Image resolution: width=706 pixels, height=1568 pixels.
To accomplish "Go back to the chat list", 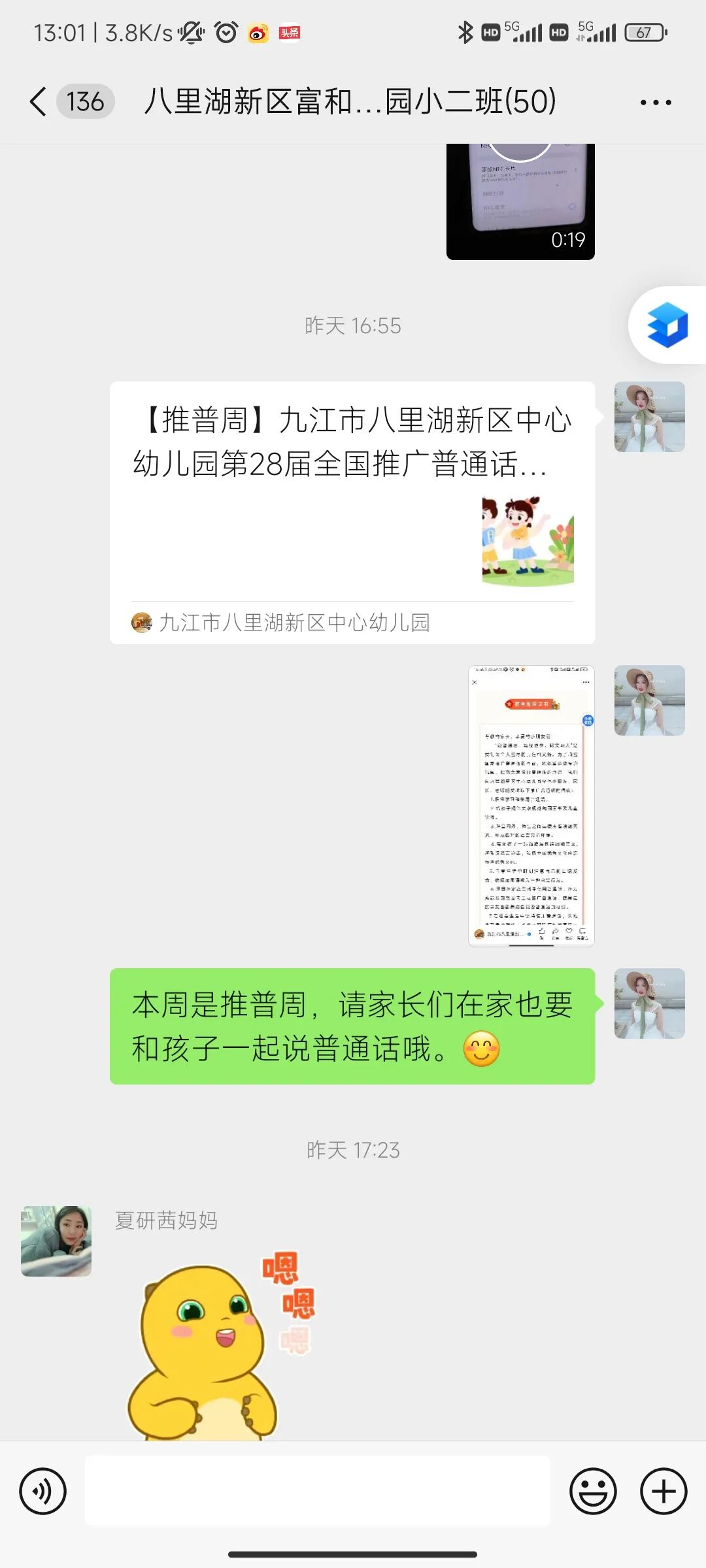I will point(39,102).
